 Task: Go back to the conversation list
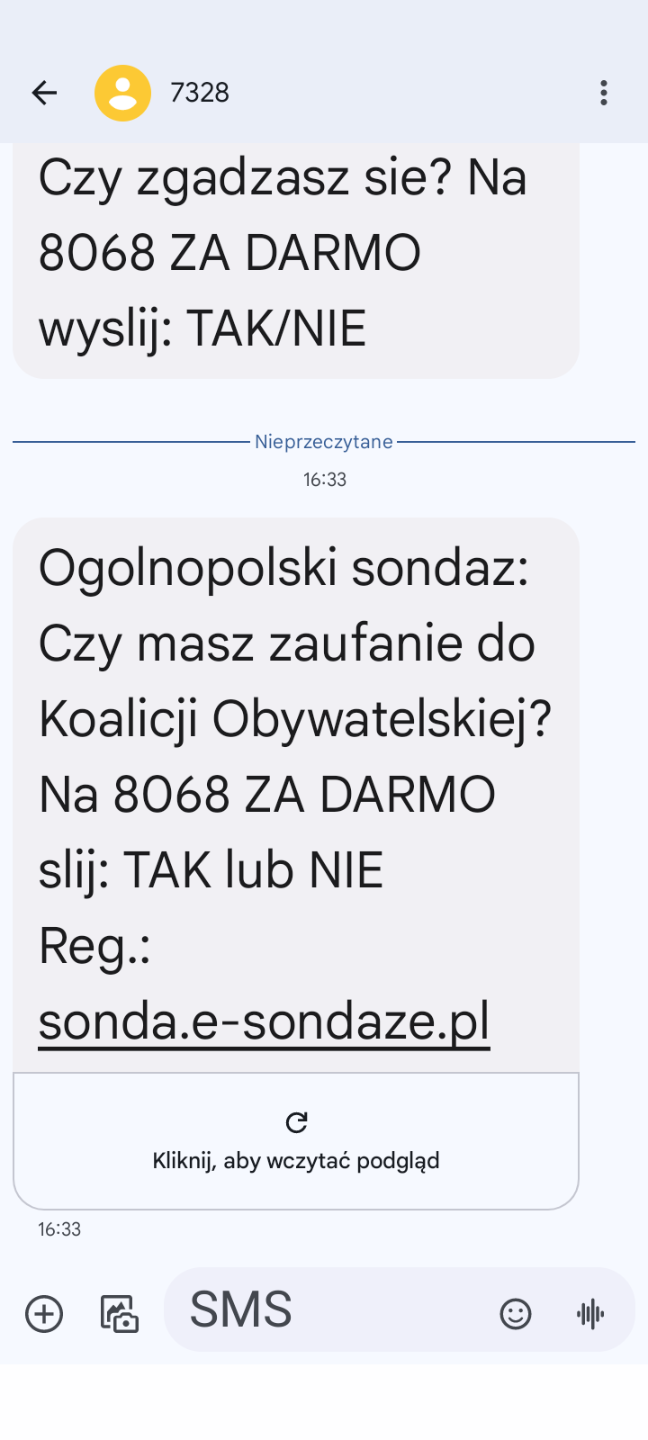tap(44, 93)
